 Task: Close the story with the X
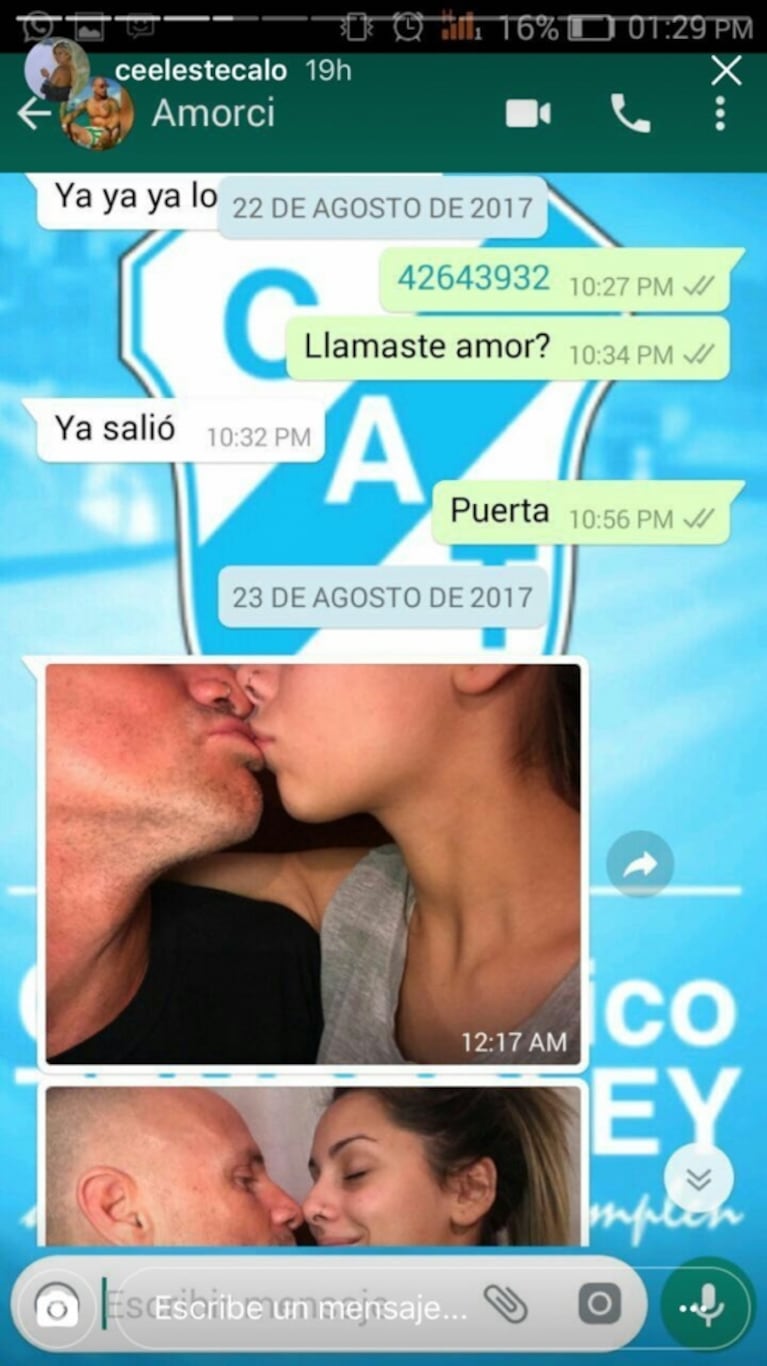pyautogui.click(x=726, y=70)
